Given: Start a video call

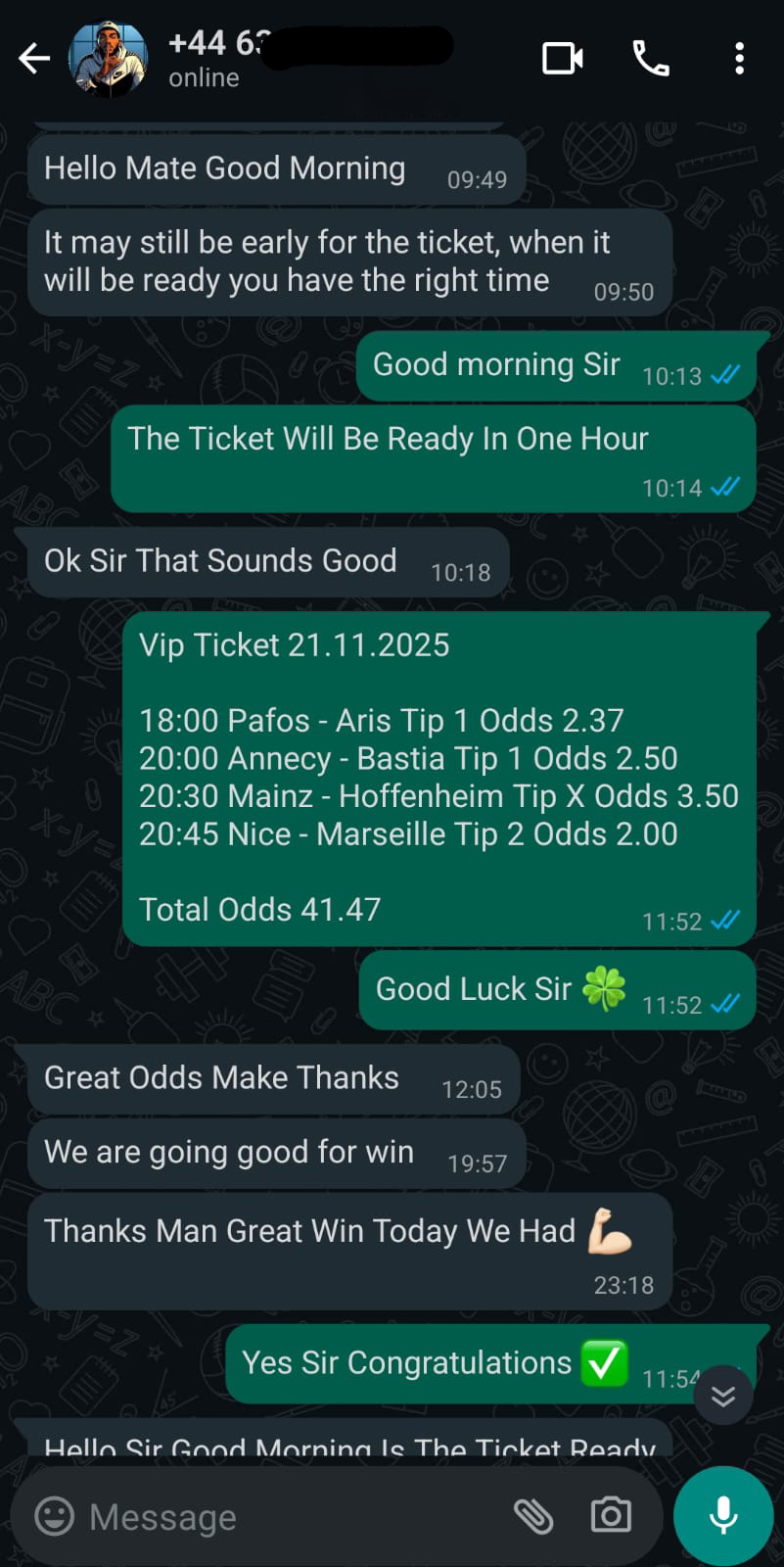Looking at the screenshot, I should coord(563,59).
